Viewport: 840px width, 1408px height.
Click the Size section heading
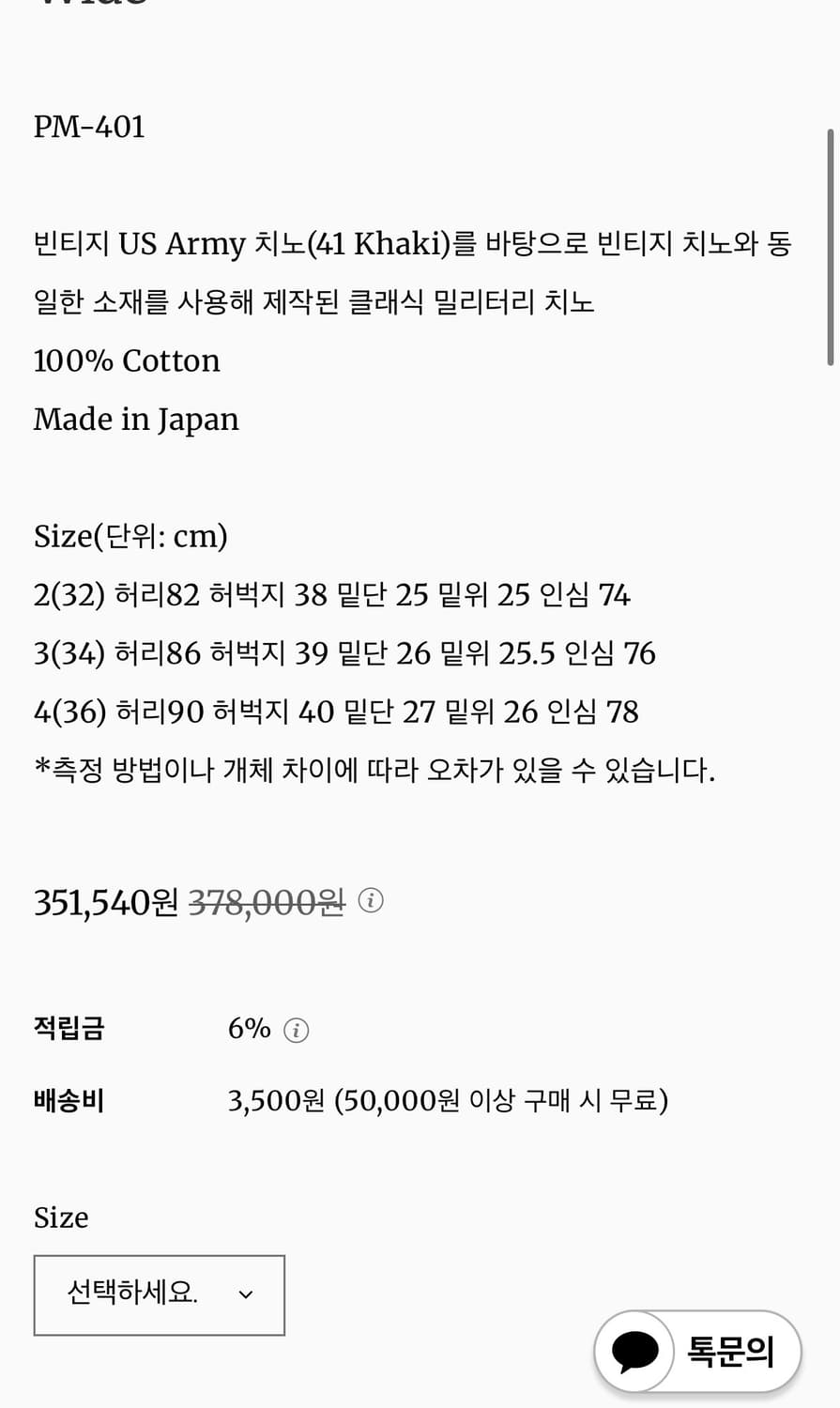pyautogui.click(x=60, y=1217)
